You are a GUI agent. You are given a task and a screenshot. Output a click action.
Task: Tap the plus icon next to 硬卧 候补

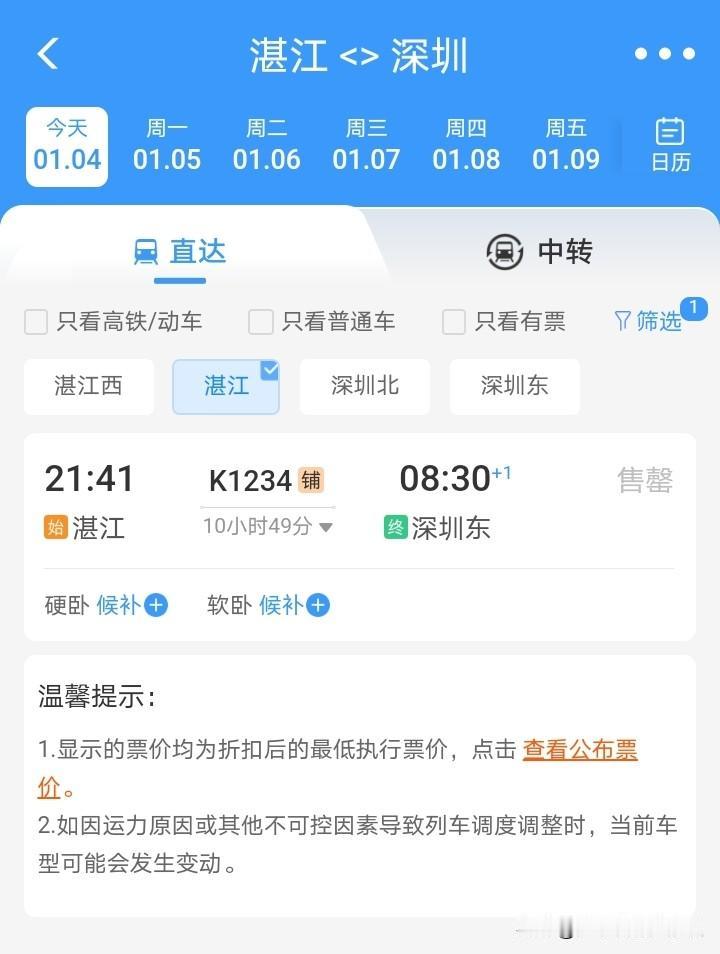tap(158, 605)
